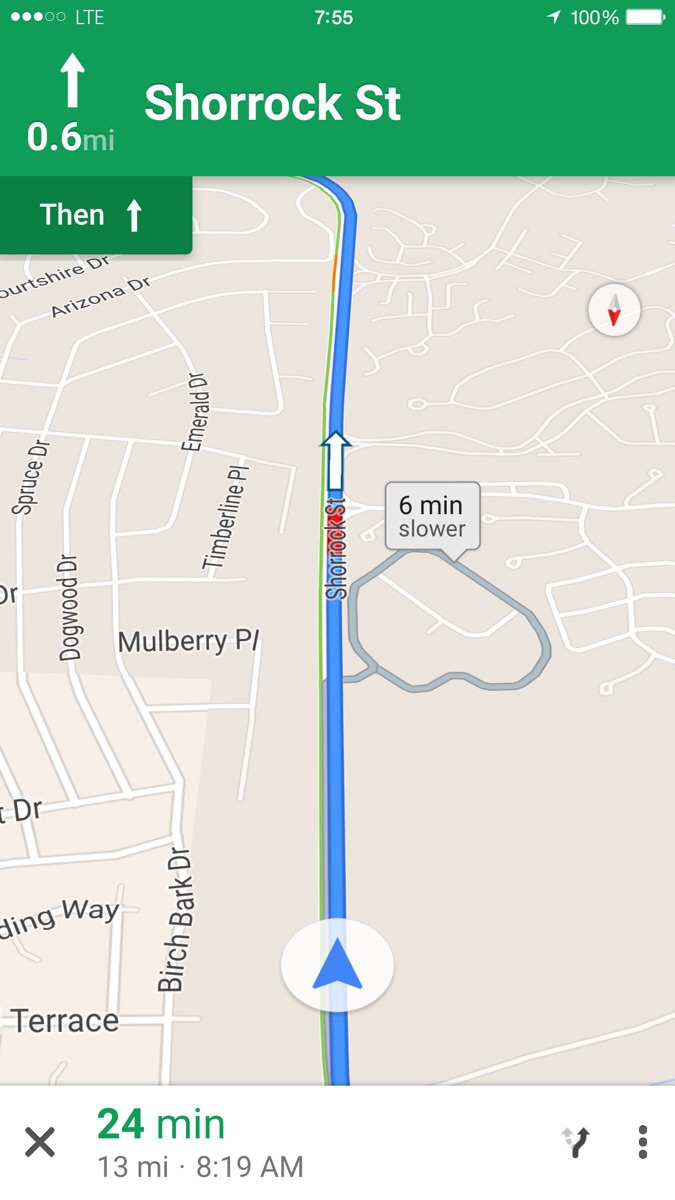View the Then next step preview
Image resolution: width=675 pixels, height=1200 pixels.
93,215
